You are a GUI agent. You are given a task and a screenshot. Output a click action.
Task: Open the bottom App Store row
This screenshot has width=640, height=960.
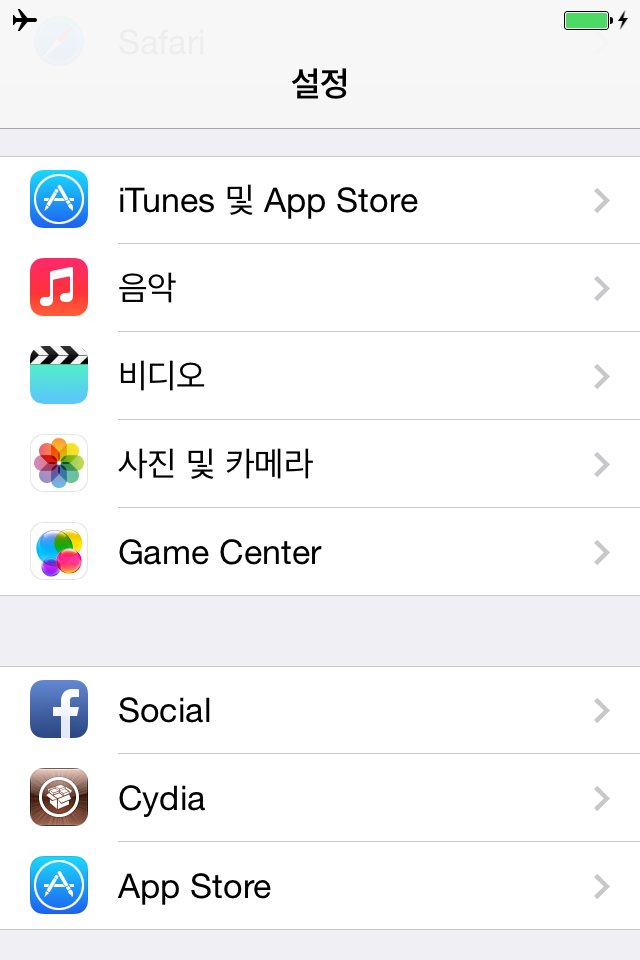(320, 886)
